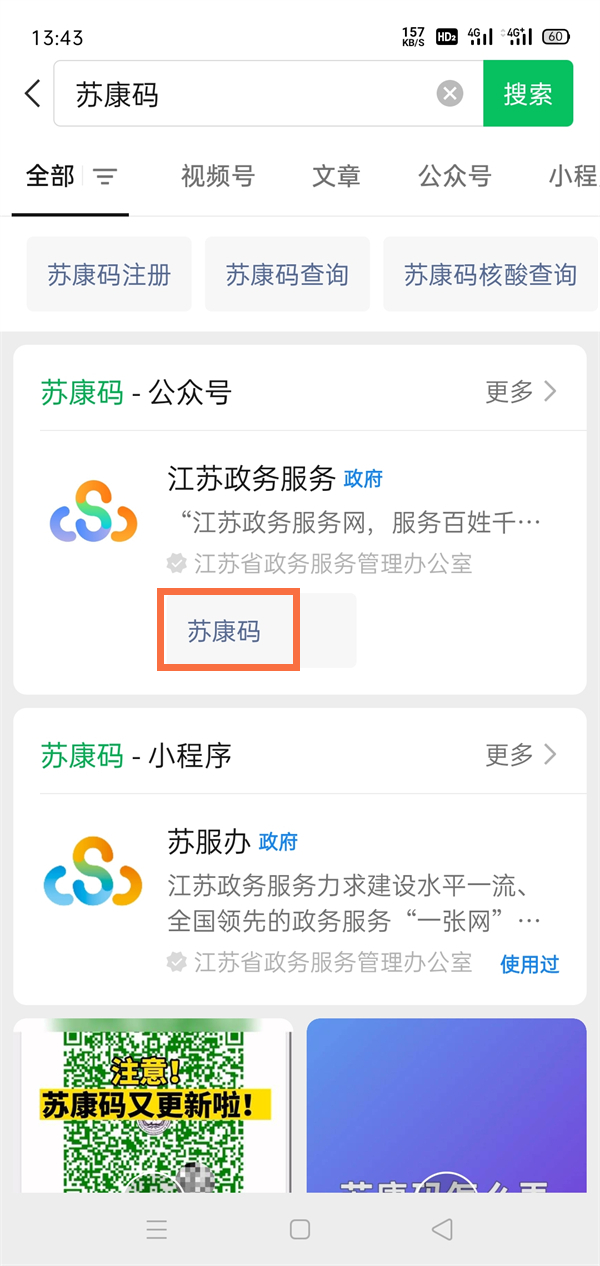Open the purple video tile
Image resolution: width=600 pixels, height=1266 pixels.
point(446,1104)
